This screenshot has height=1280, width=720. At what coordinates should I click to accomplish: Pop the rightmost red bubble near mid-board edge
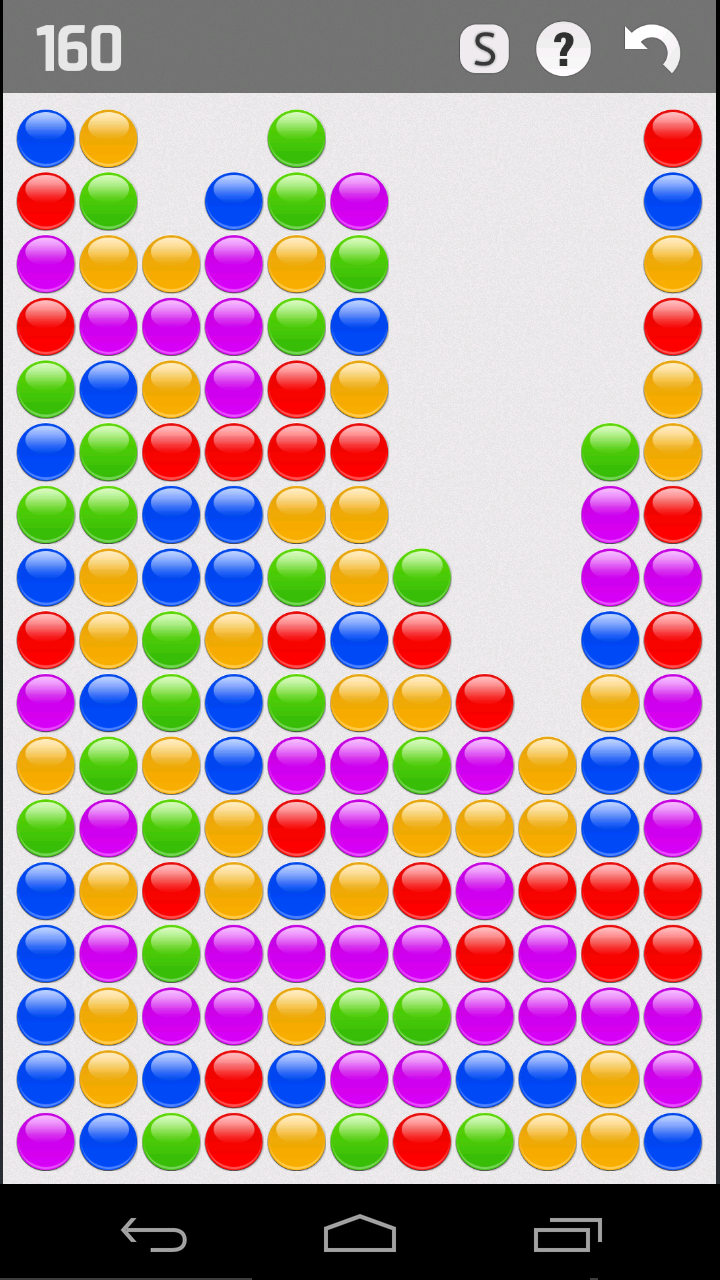tap(672, 641)
